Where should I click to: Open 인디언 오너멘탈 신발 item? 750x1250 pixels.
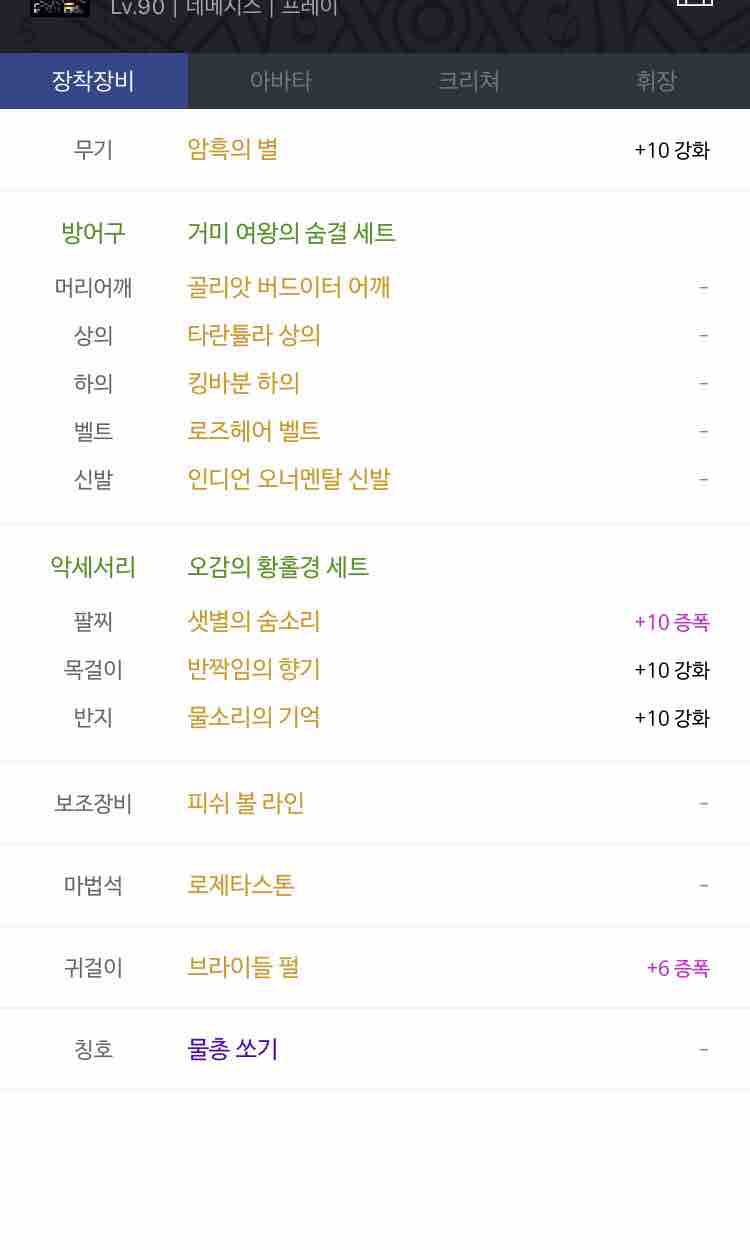pos(289,480)
